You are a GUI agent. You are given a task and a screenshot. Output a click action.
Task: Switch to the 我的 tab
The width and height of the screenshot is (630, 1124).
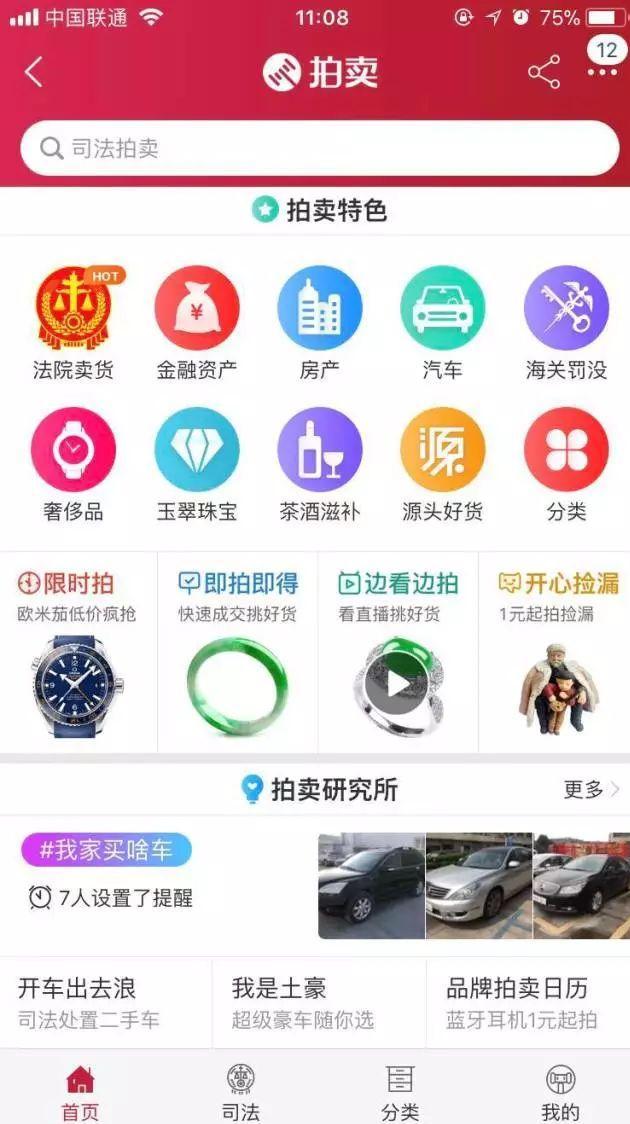[560, 1090]
